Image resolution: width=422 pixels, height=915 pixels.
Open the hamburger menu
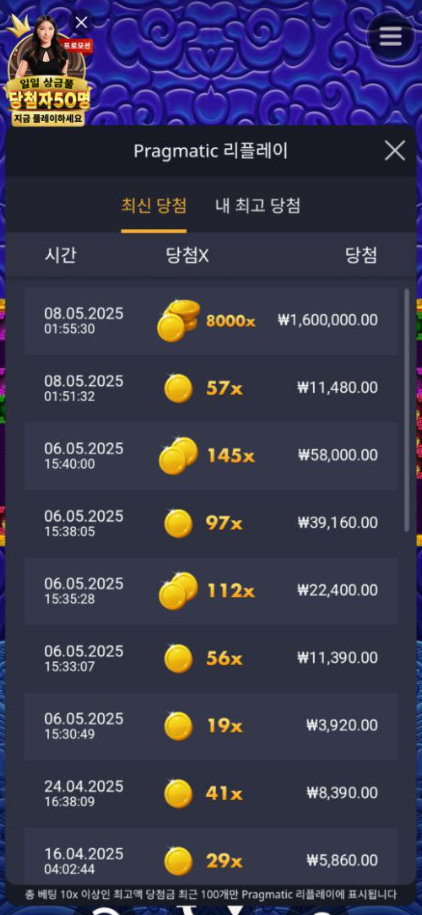point(390,37)
